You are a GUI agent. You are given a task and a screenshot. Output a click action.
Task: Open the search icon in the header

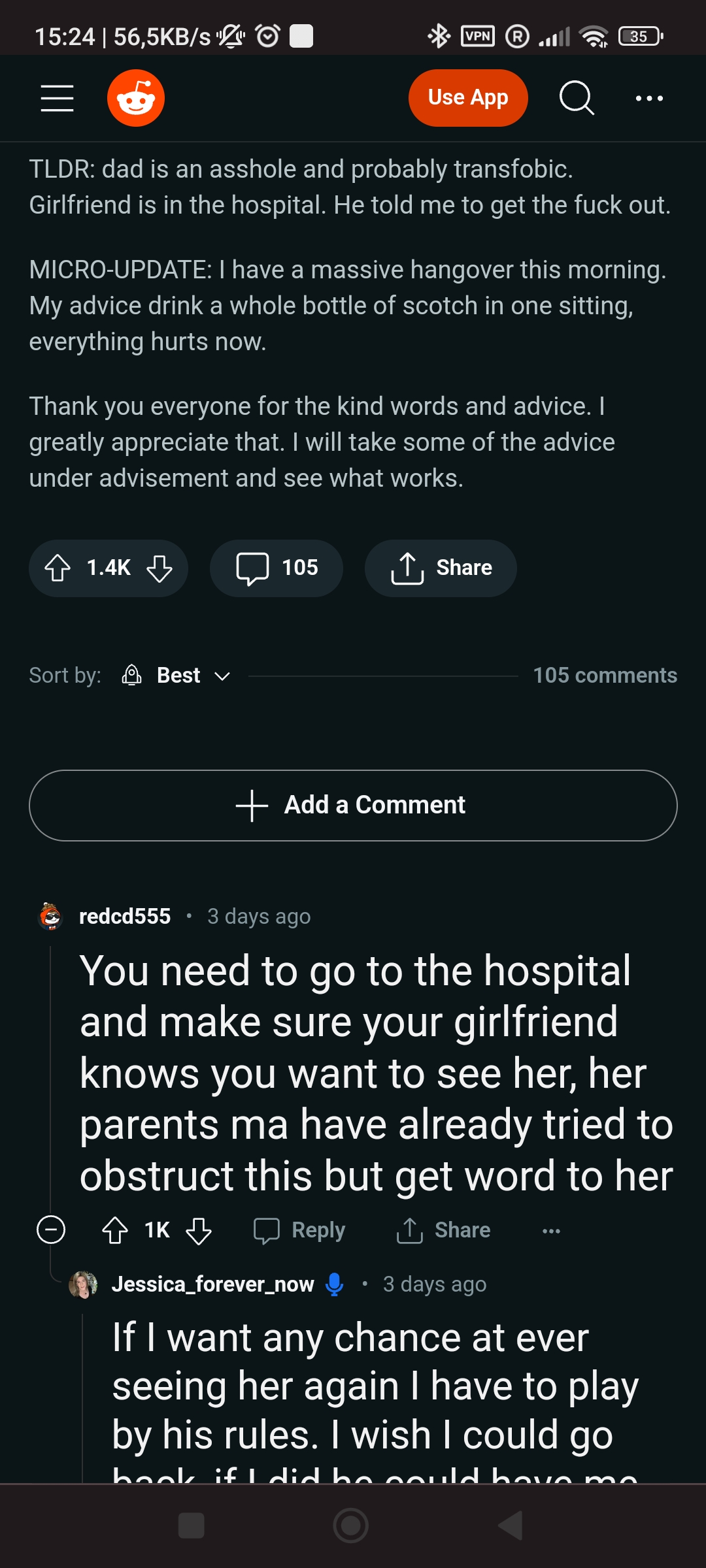(x=577, y=98)
